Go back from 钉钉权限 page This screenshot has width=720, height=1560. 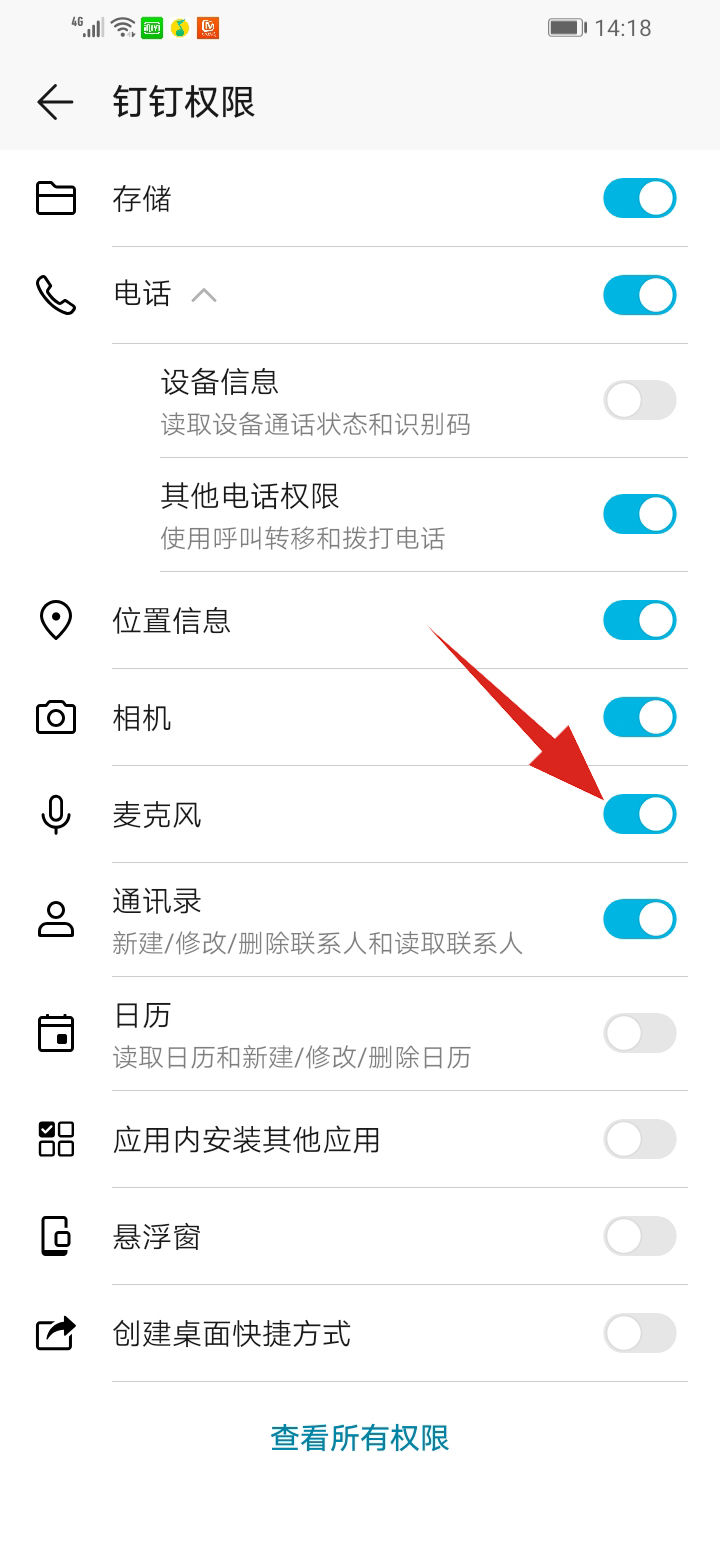pyautogui.click(x=55, y=102)
